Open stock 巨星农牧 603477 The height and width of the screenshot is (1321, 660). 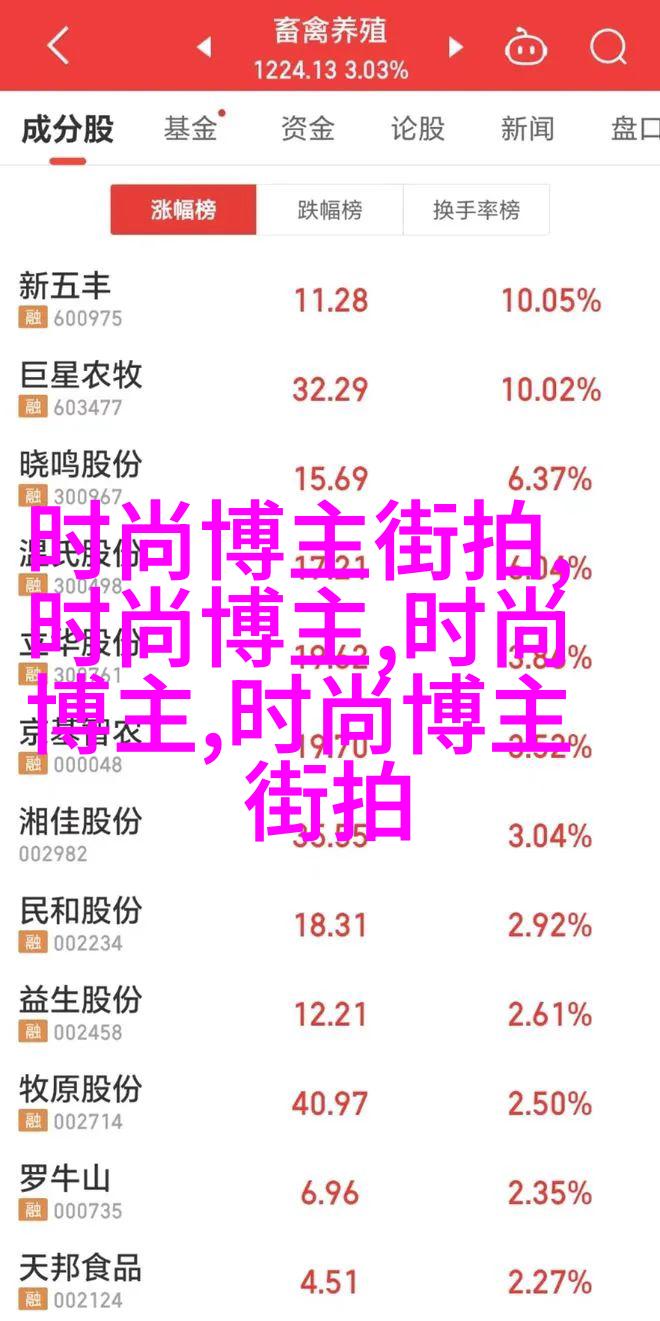point(330,389)
